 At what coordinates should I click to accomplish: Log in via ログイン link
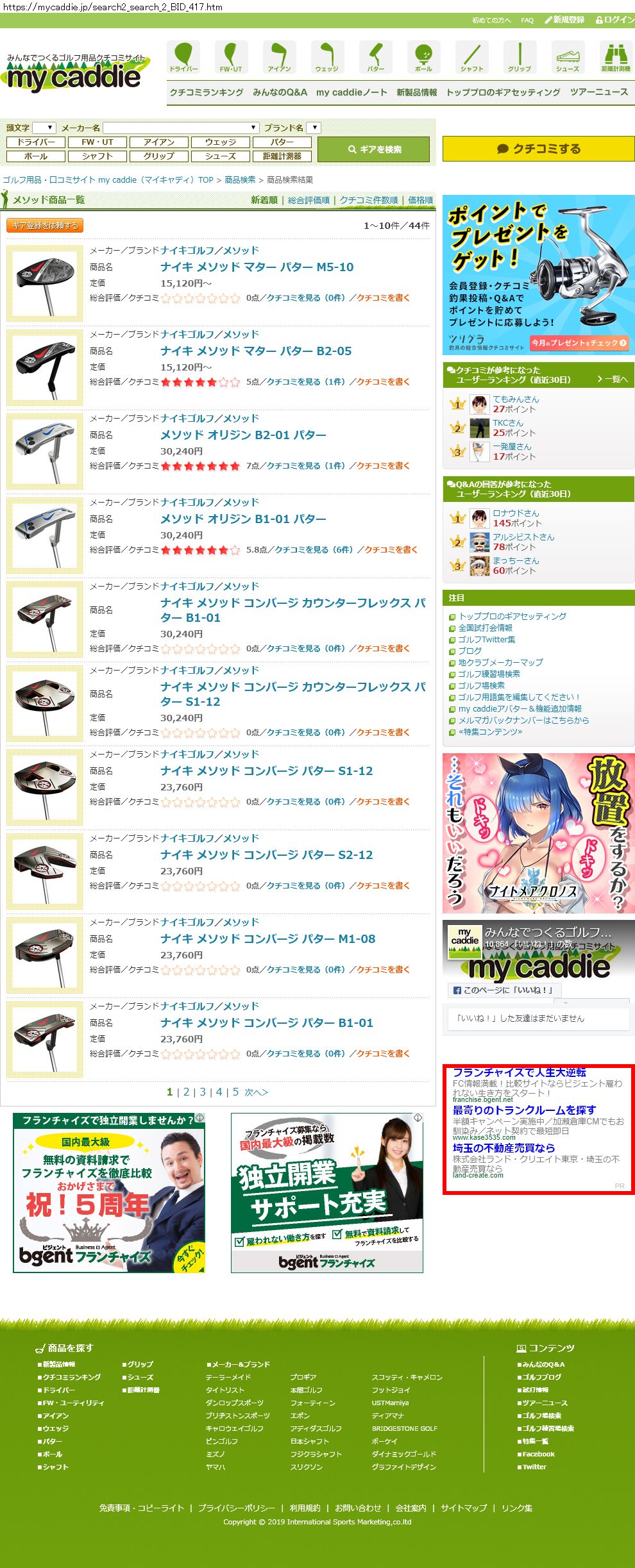614,20
